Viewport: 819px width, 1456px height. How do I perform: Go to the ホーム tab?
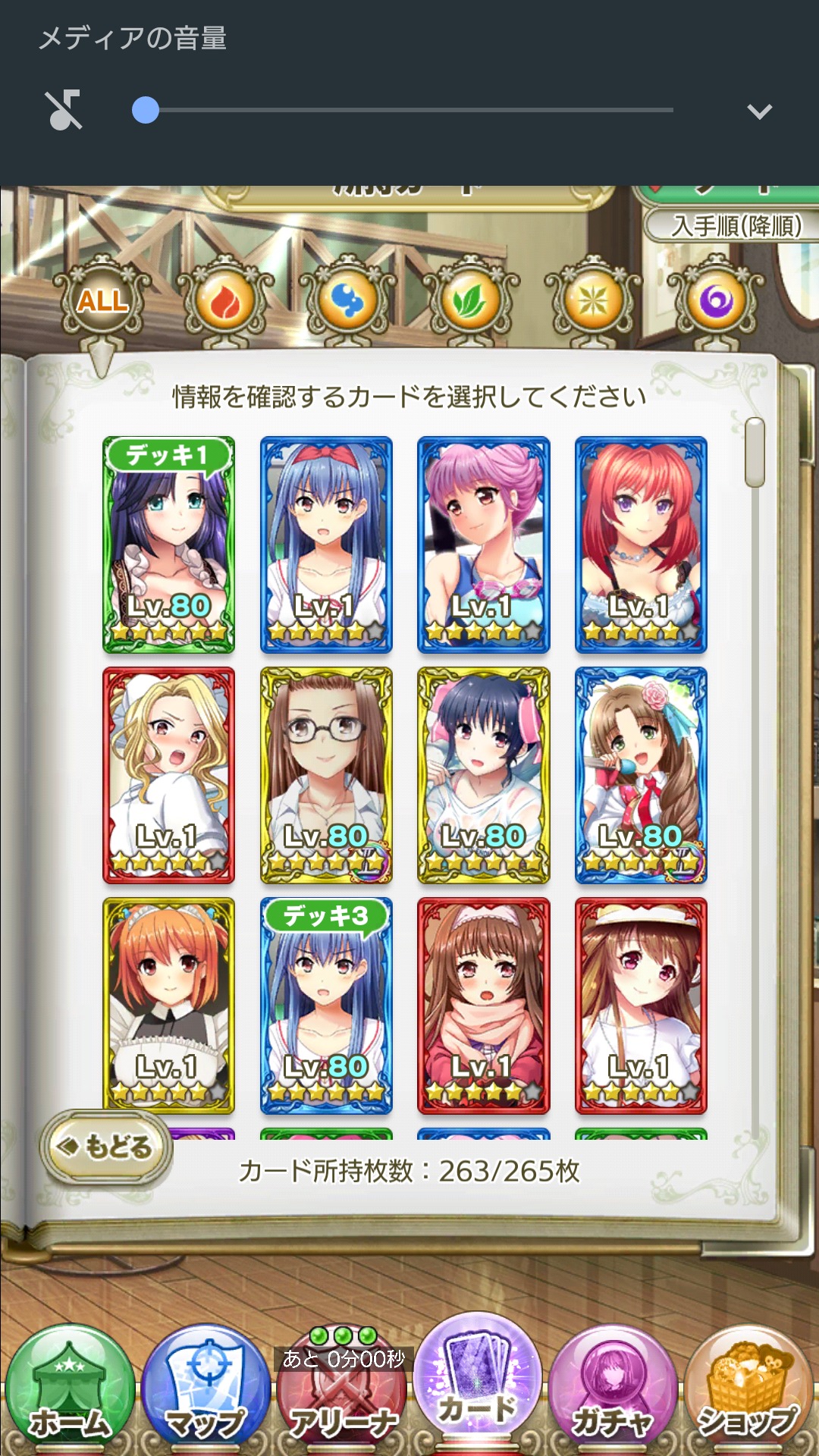pos(70,1389)
